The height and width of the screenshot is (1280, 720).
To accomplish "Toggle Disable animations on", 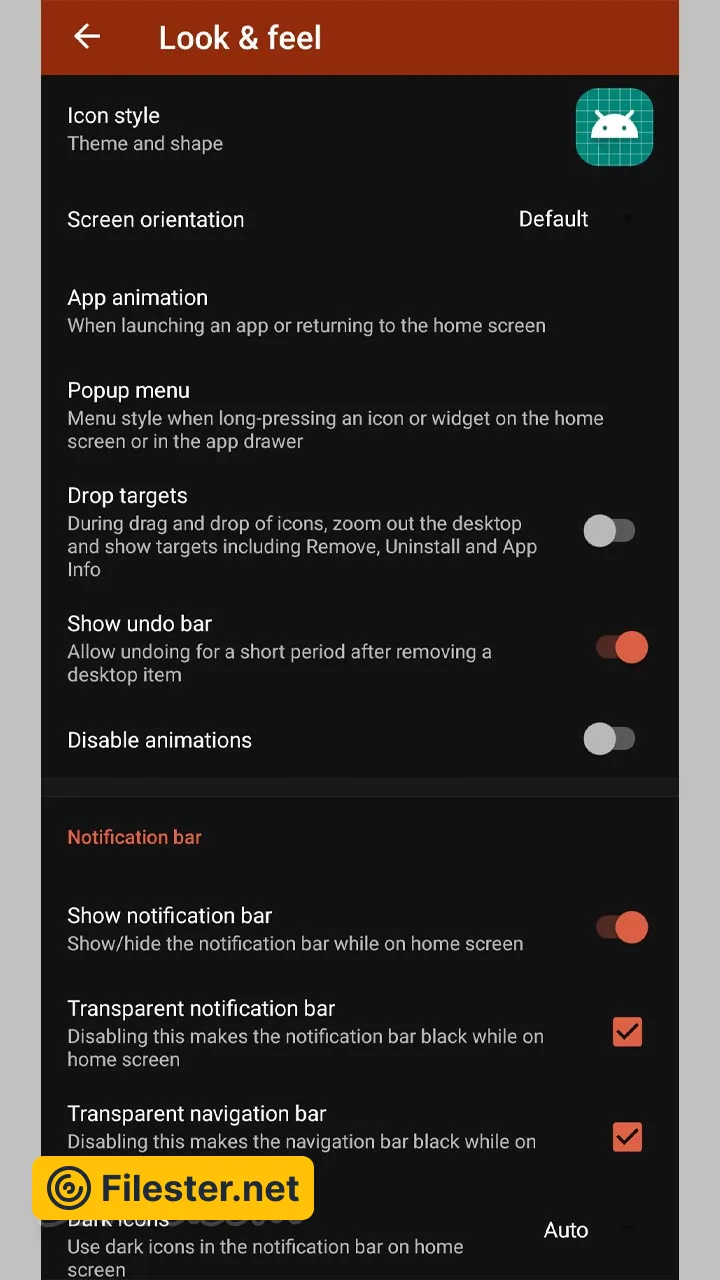I will pyautogui.click(x=609, y=739).
